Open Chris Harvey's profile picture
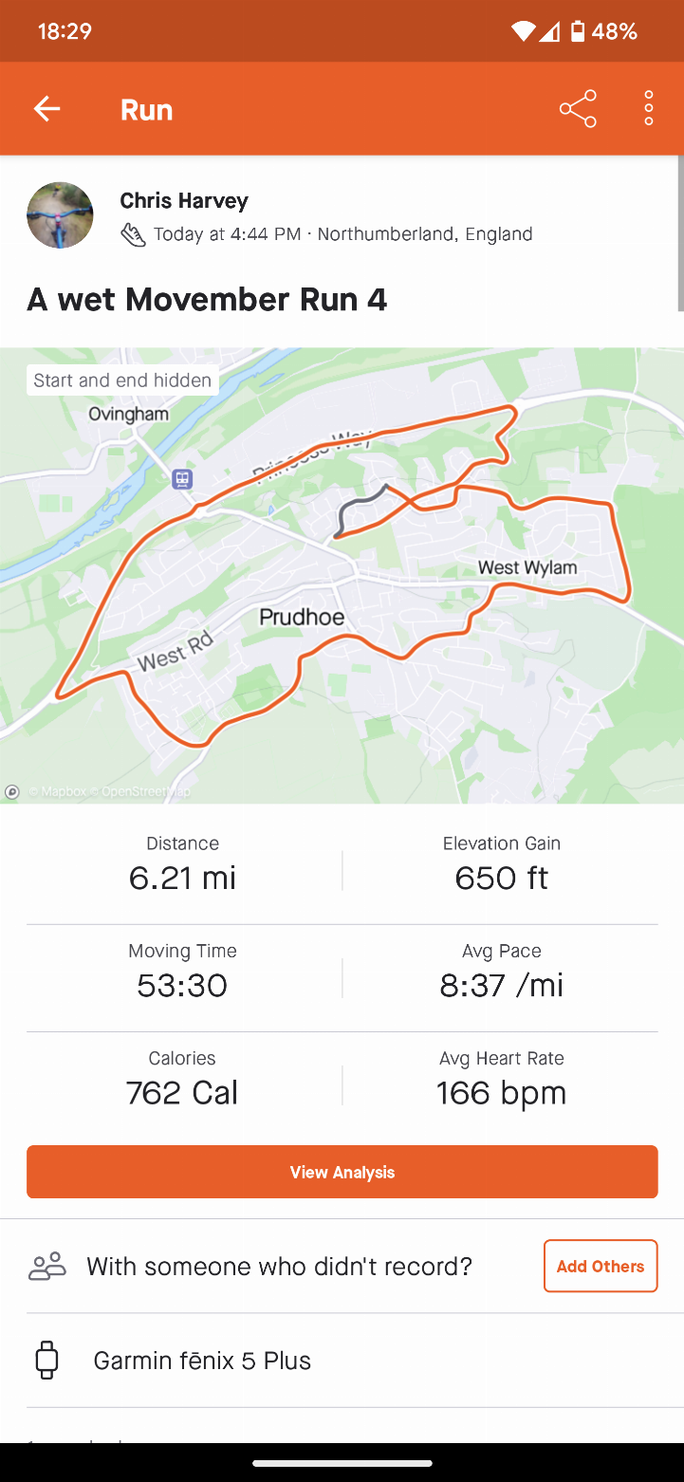The image size is (684, 1482). [60, 216]
